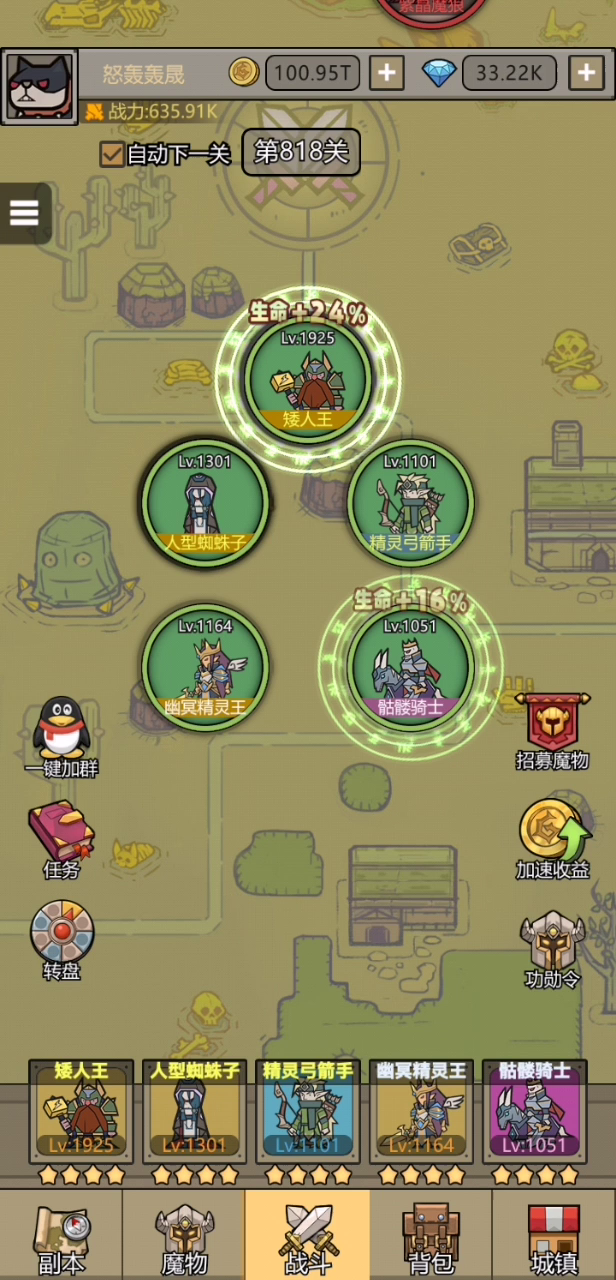Open the 精灵弓箭手 card in the roster
616x1280 pixels.
(x=308, y=1121)
